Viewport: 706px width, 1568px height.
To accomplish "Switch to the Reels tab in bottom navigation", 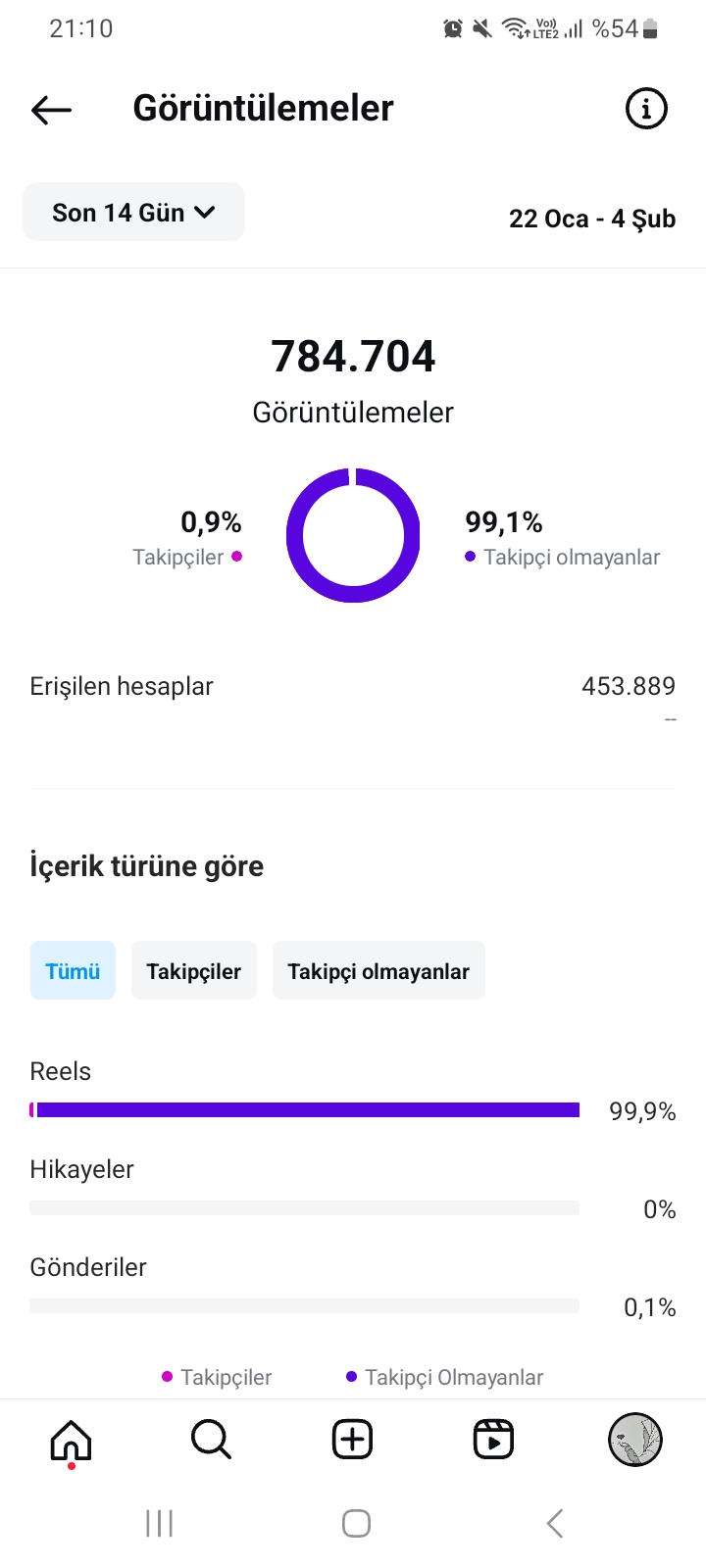I will pyautogui.click(x=493, y=1440).
